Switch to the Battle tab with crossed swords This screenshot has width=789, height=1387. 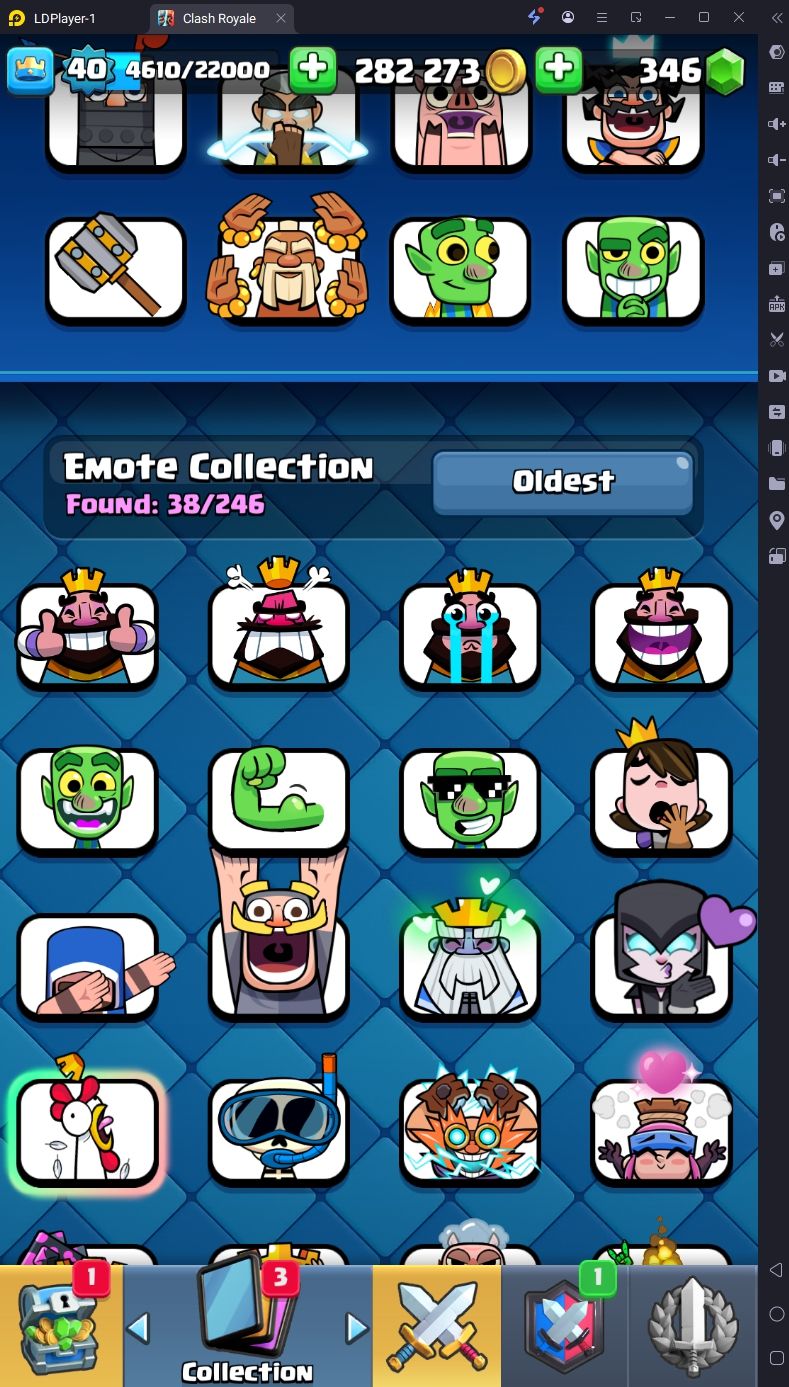436,1326
